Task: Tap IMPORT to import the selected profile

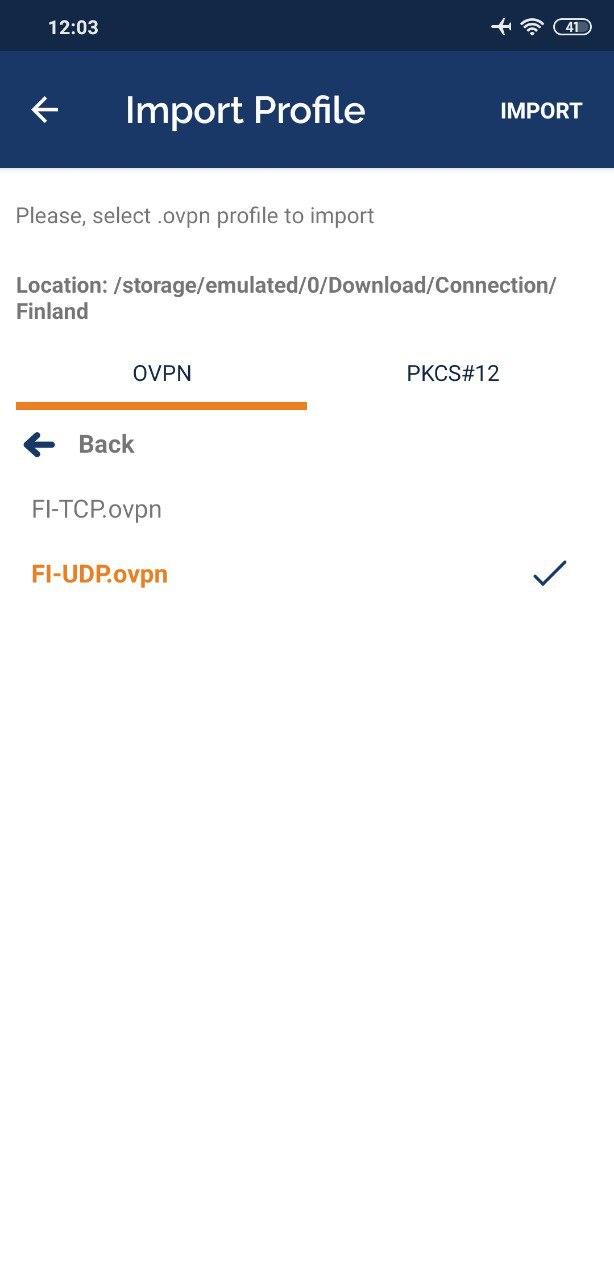Action: click(x=541, y=111)
